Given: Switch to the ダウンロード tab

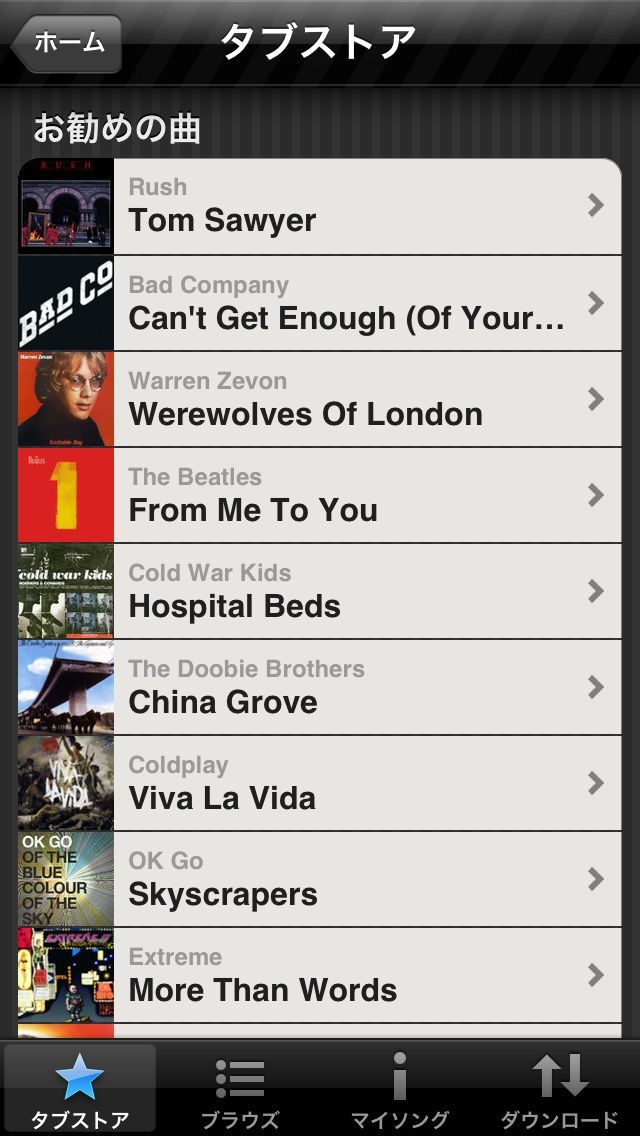Looking at the screenshot, I should 560,1090.
